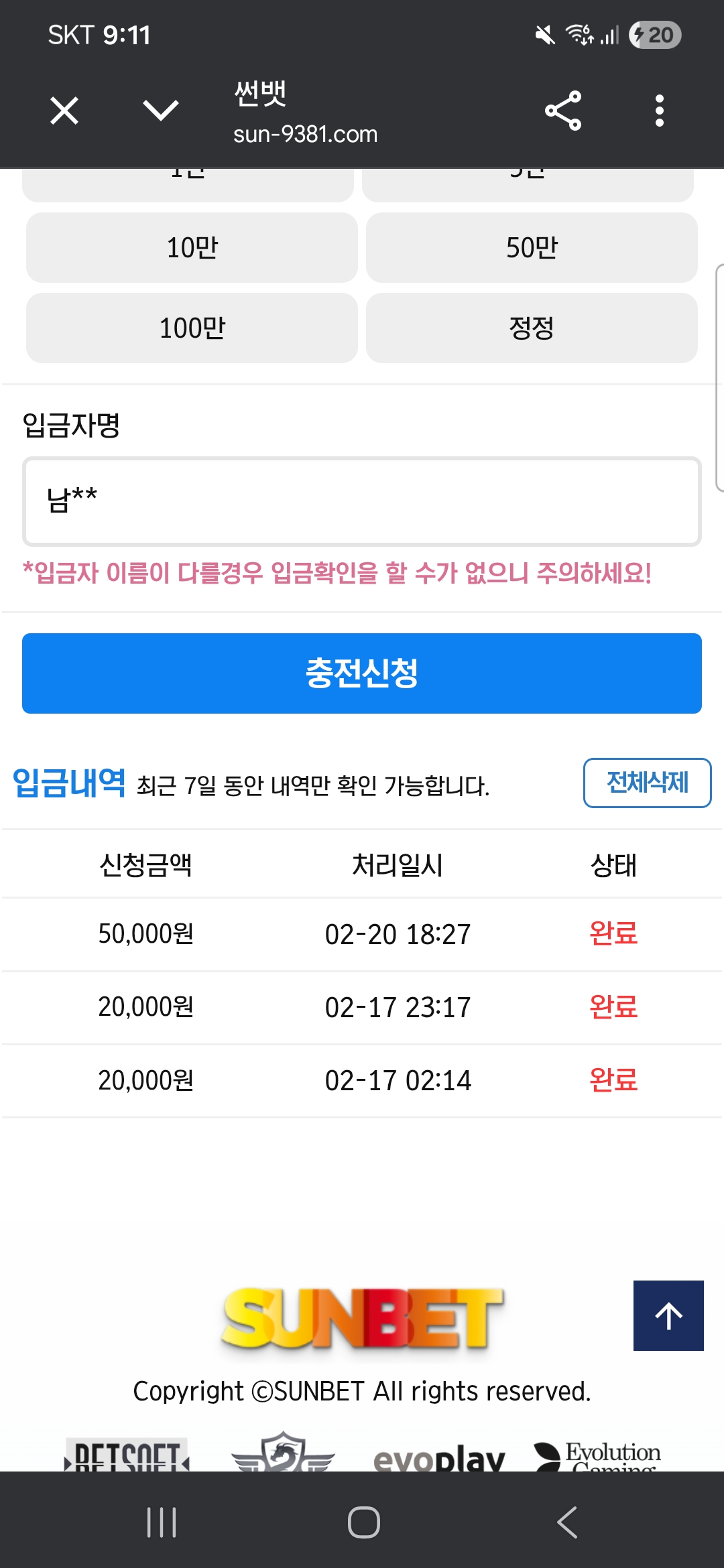Select the 50만 amount button

(x=532, y=248)
